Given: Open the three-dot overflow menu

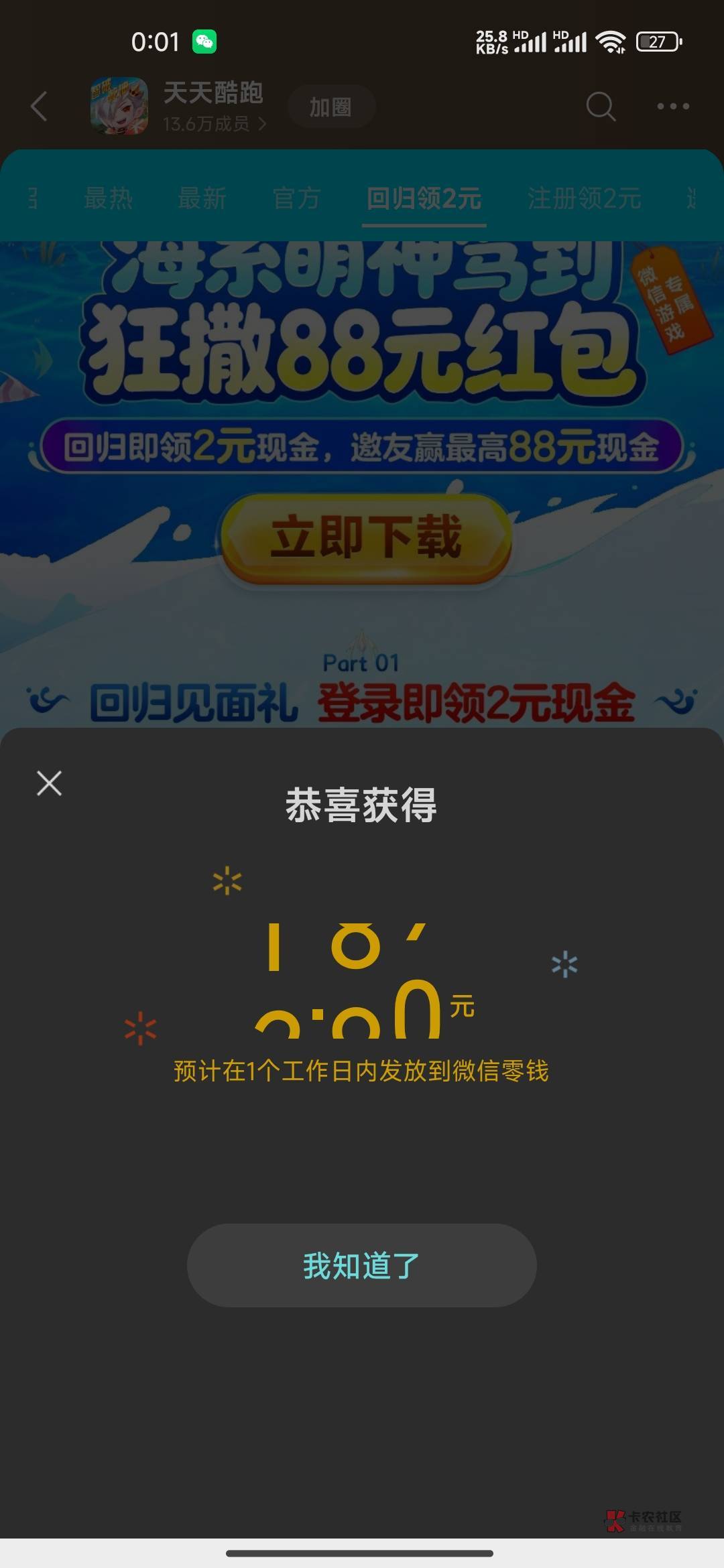Looking at the screenshot, I should [x=672, y=106].
